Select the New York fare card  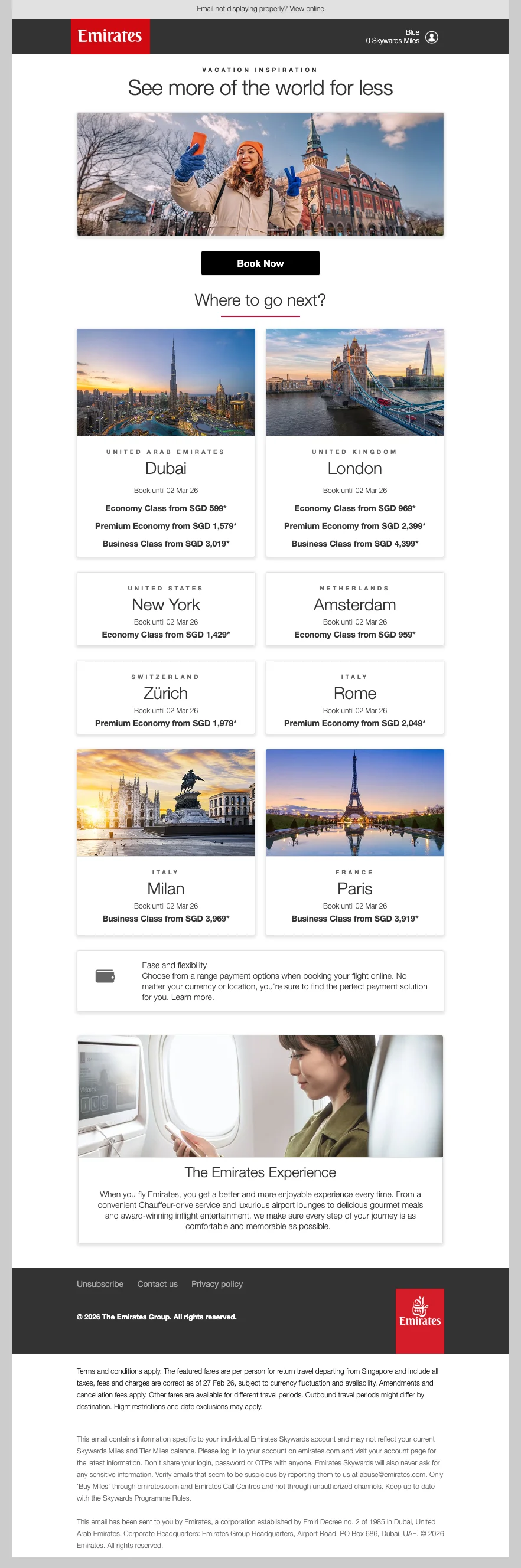166,609
